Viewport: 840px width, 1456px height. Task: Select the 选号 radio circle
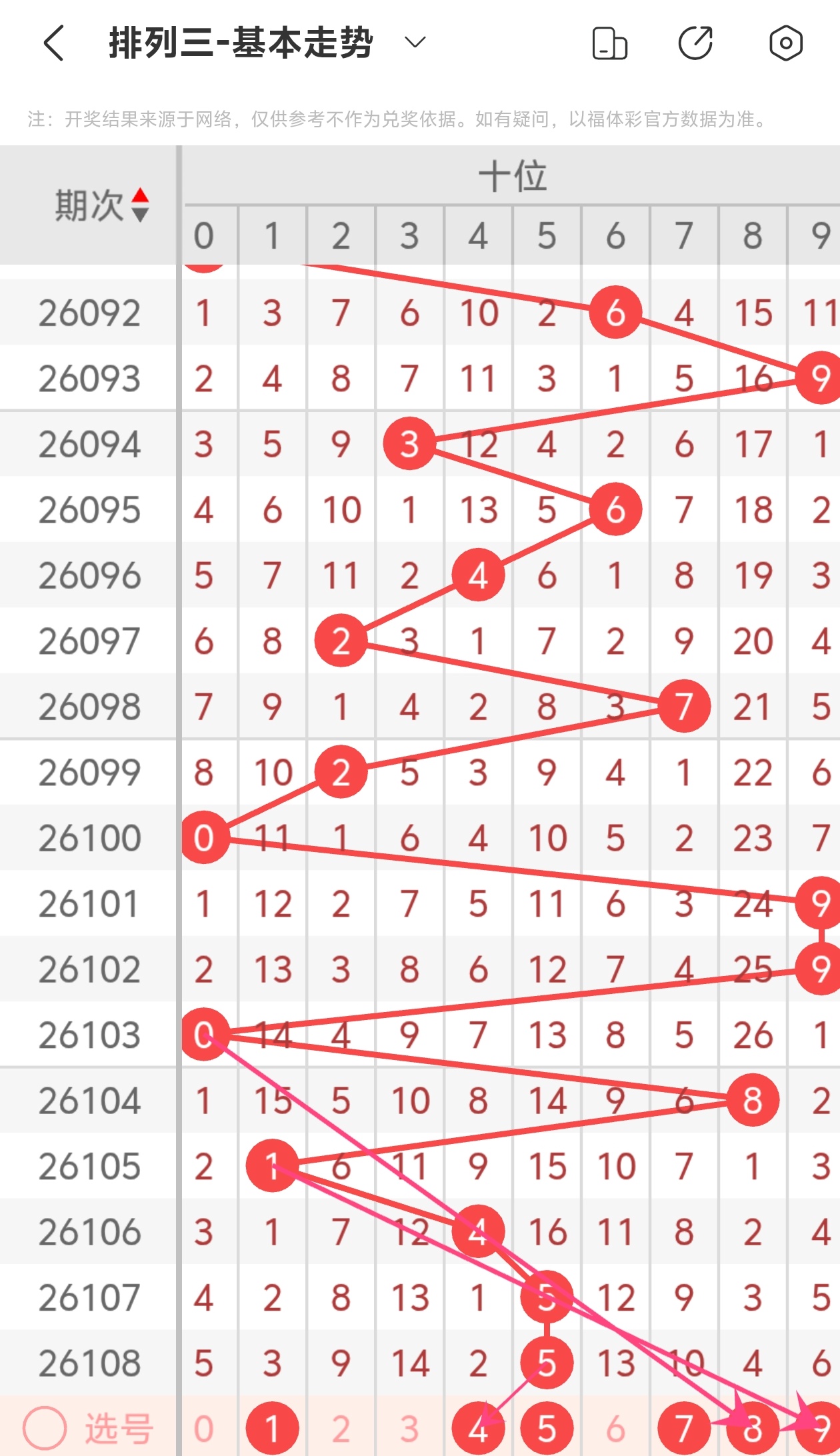click(45, 1428)
